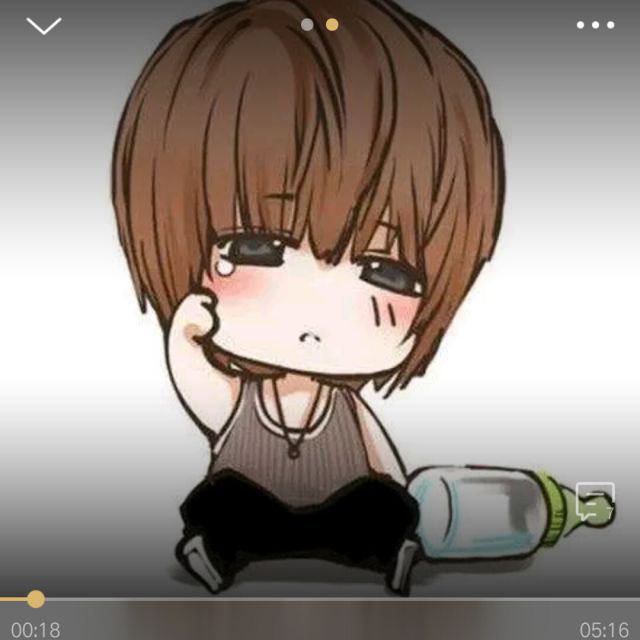The image size is (640, 640).
Task: Switch to the first page indicator dot
Action: (x=307, y=25)
